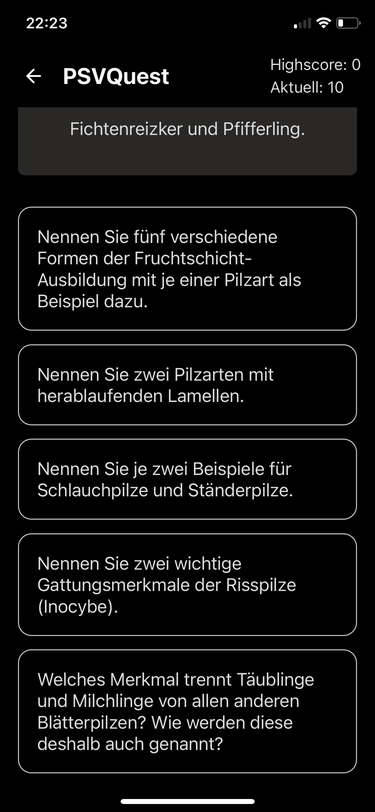Screen dimensions: 375x812
Task: Tap the Risspilze (Inocybe) Gattungsmerkmale card
Action: [188, 584]
